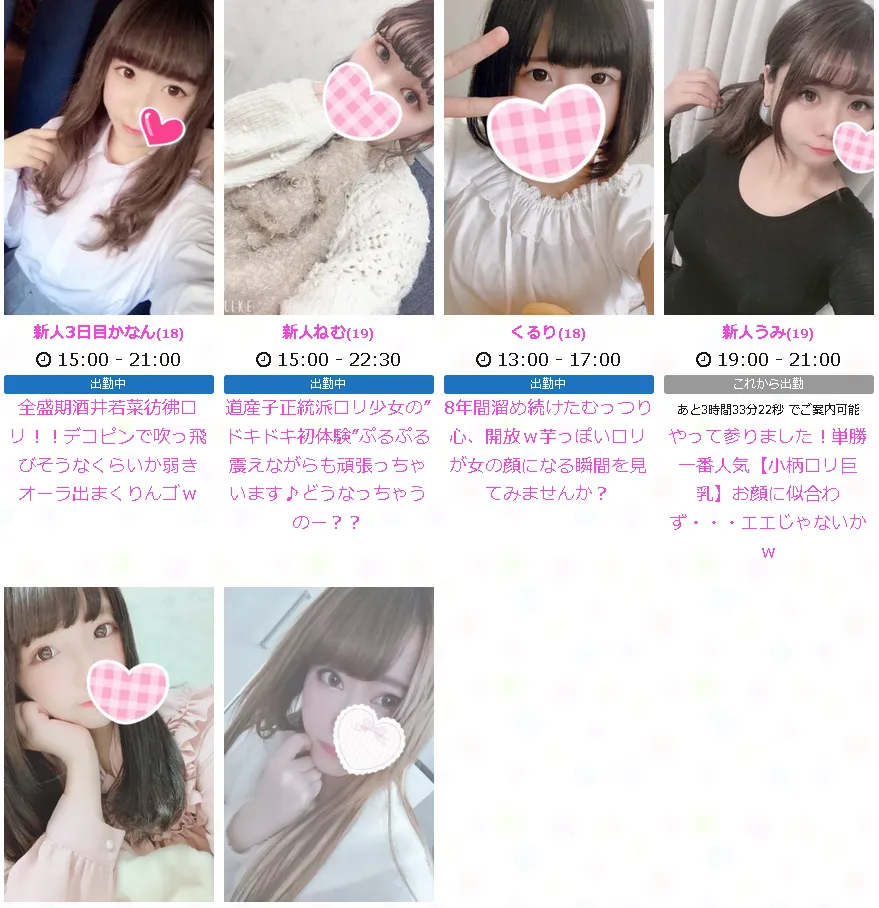The height and width of the screenshot is (908, 879).
Task: Tap the これから出勤 badge under 新人うみ
Action: pos(769,384)
